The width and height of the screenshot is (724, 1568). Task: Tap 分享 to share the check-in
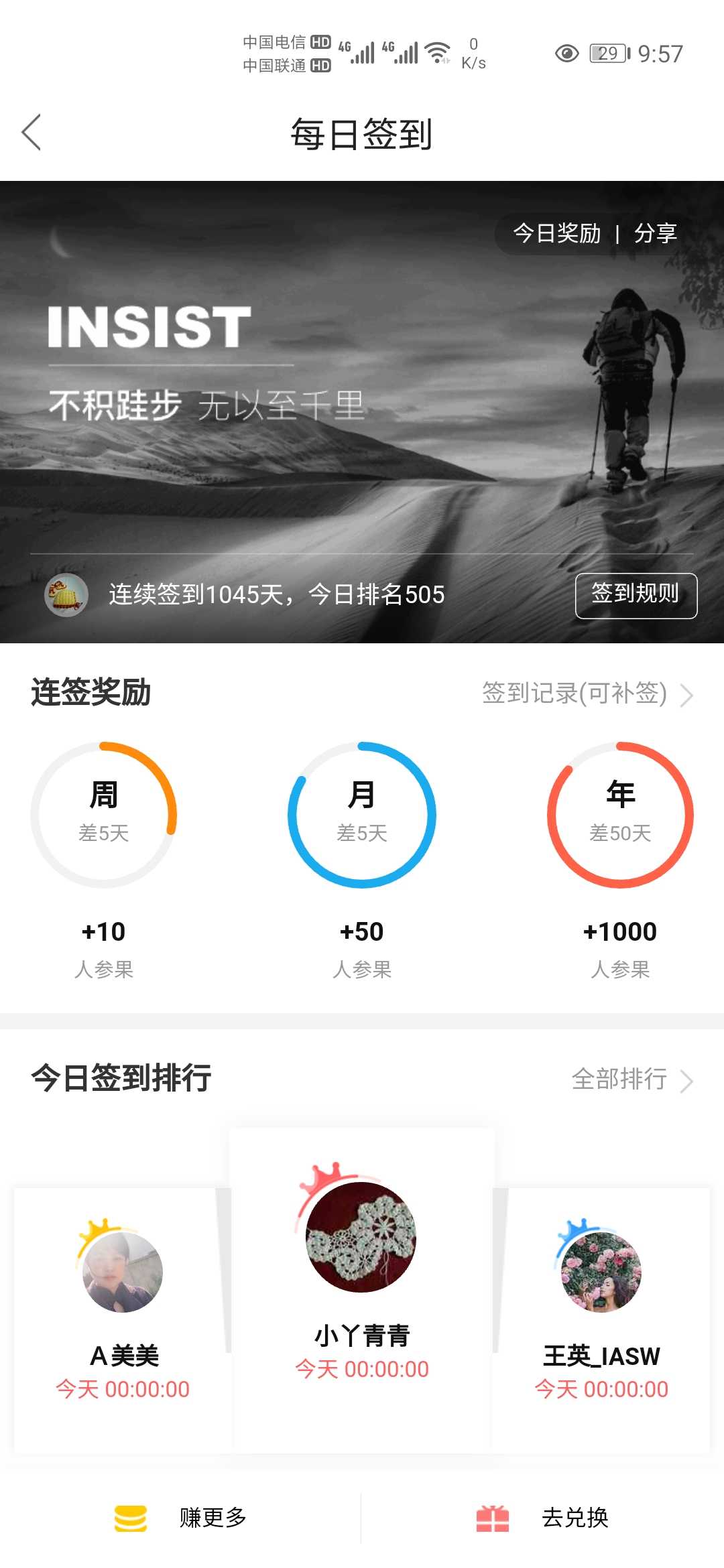coord(655,233)
